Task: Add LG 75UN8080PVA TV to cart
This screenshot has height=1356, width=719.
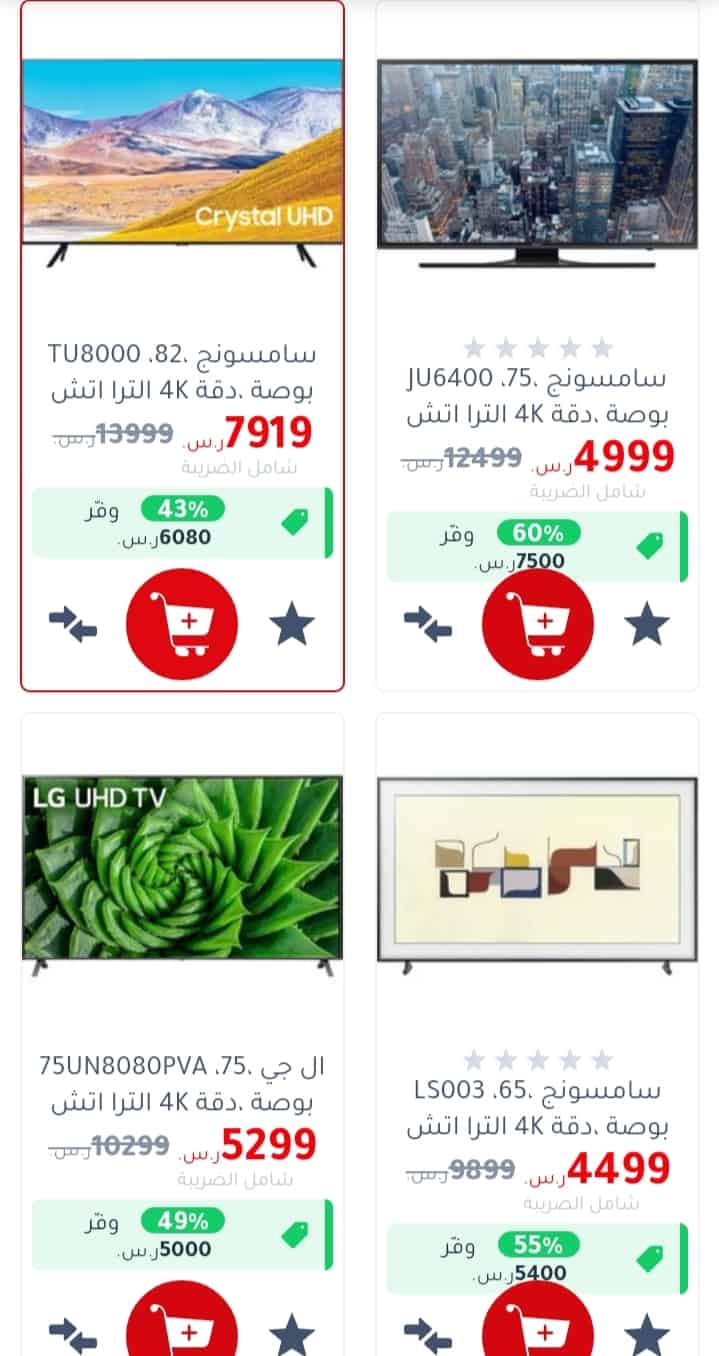Action: point(182,1318)
